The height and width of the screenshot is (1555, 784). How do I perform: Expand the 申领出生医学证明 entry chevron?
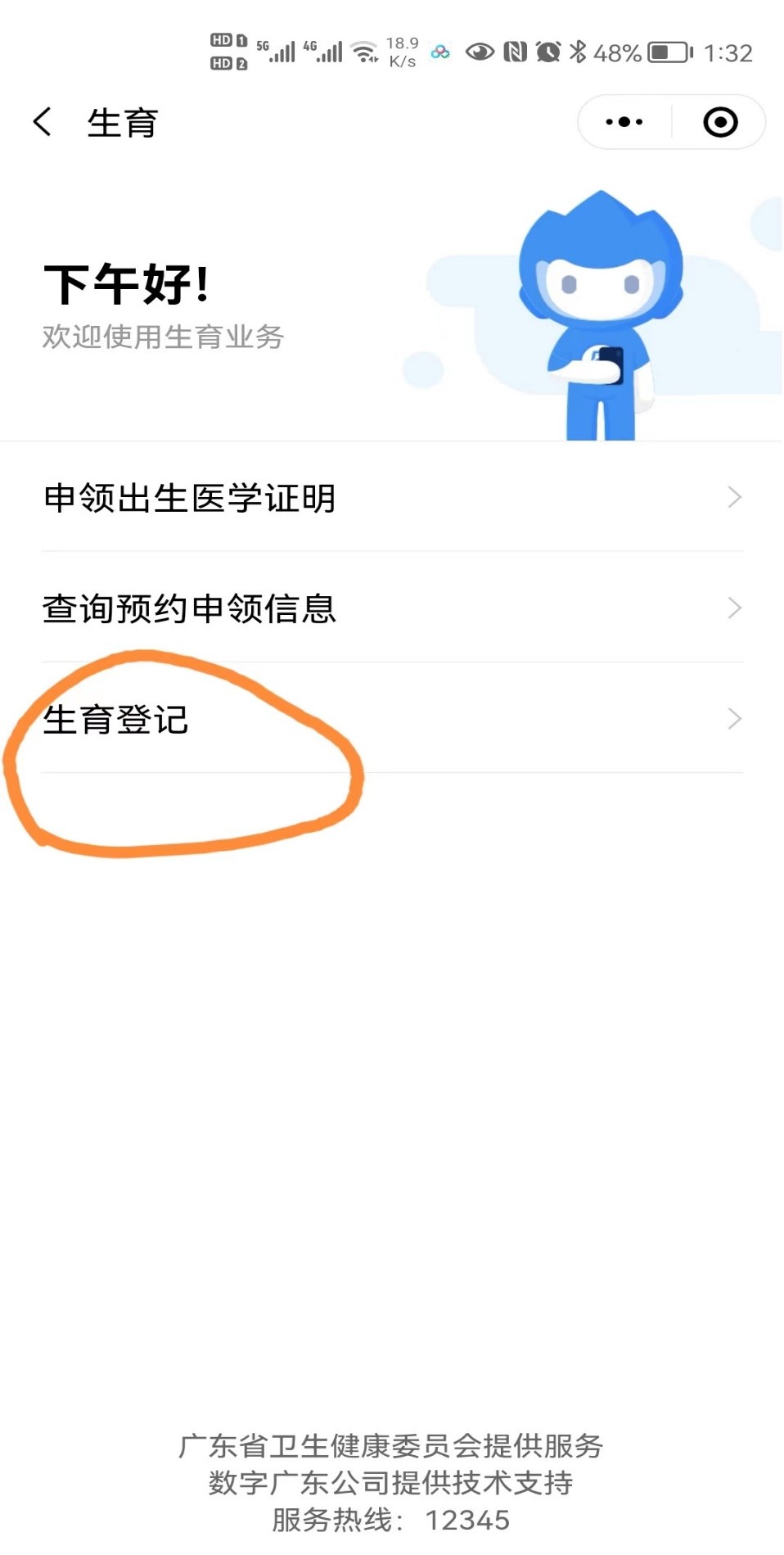coord(734,496)
